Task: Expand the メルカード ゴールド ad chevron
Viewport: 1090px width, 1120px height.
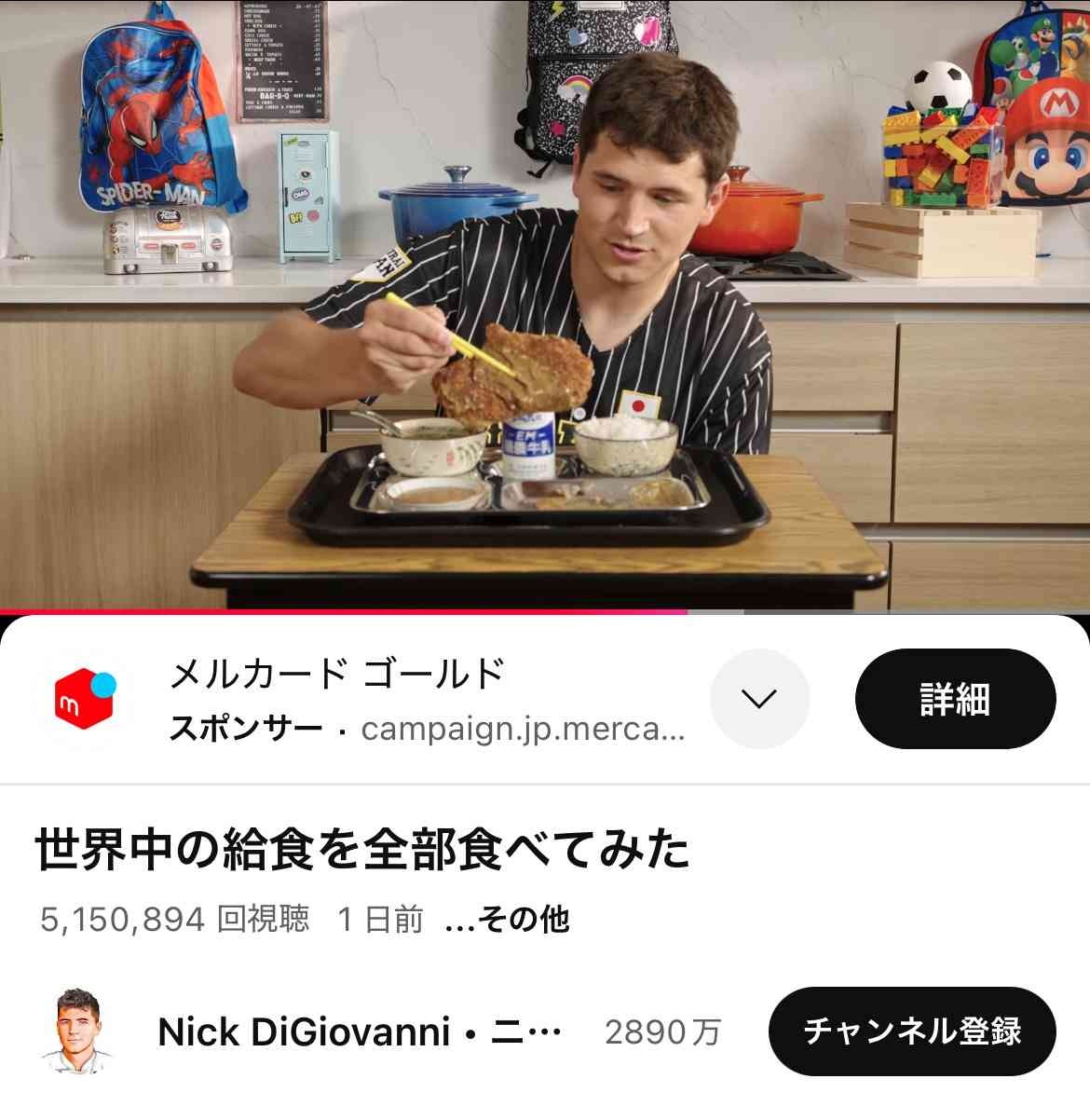Action: click(x=759, y=699)
